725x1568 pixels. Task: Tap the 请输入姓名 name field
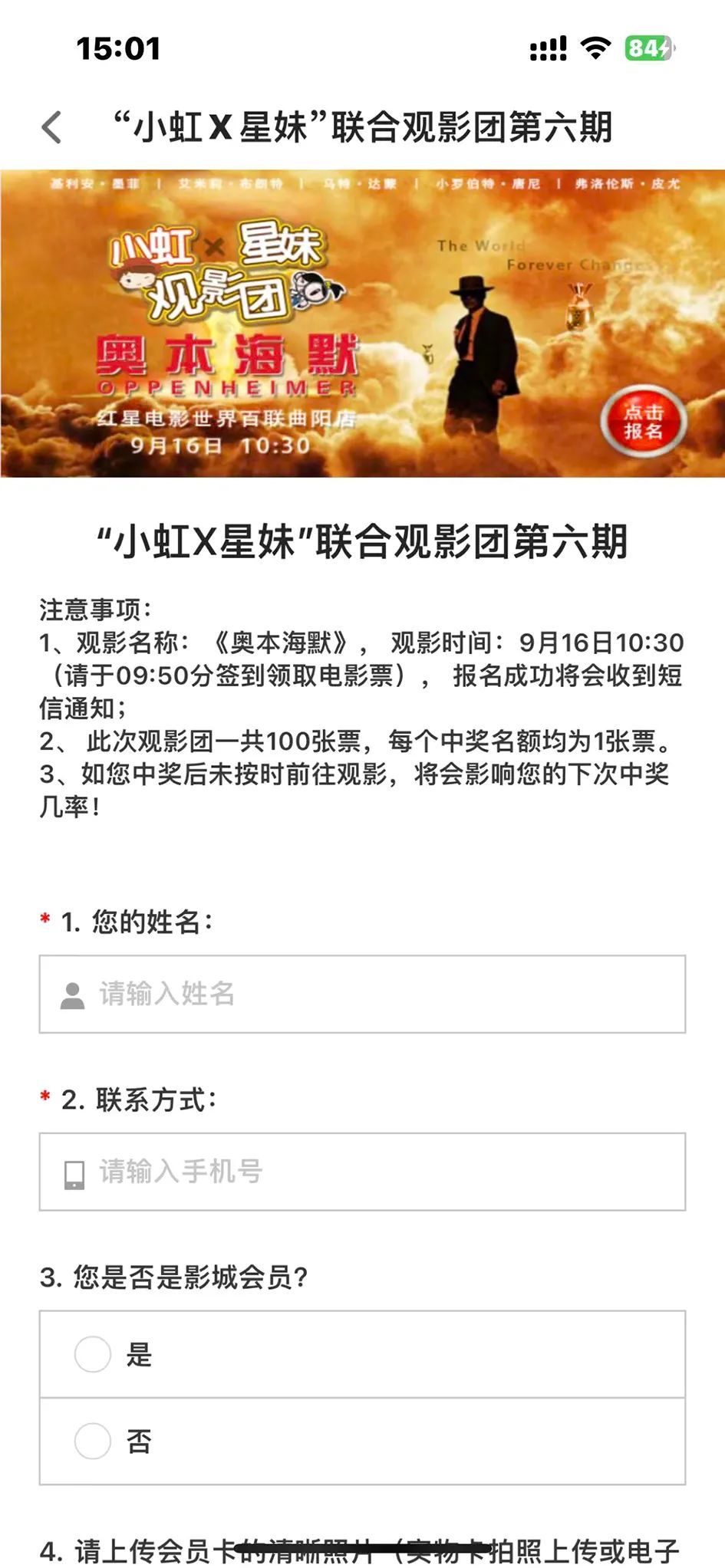click(362, 994)
